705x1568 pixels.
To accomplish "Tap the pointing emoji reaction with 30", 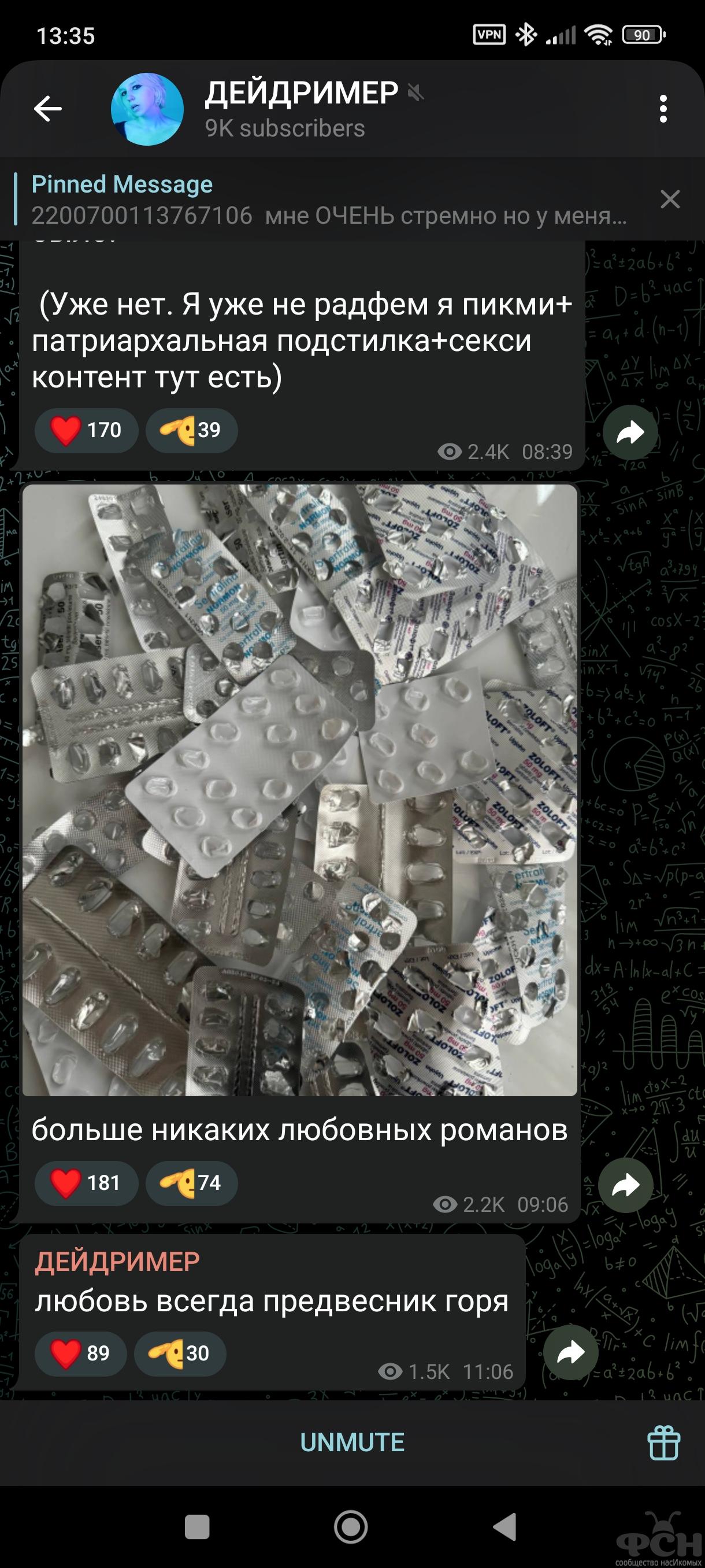I will pyautogui.click(x=180, y=1353).
